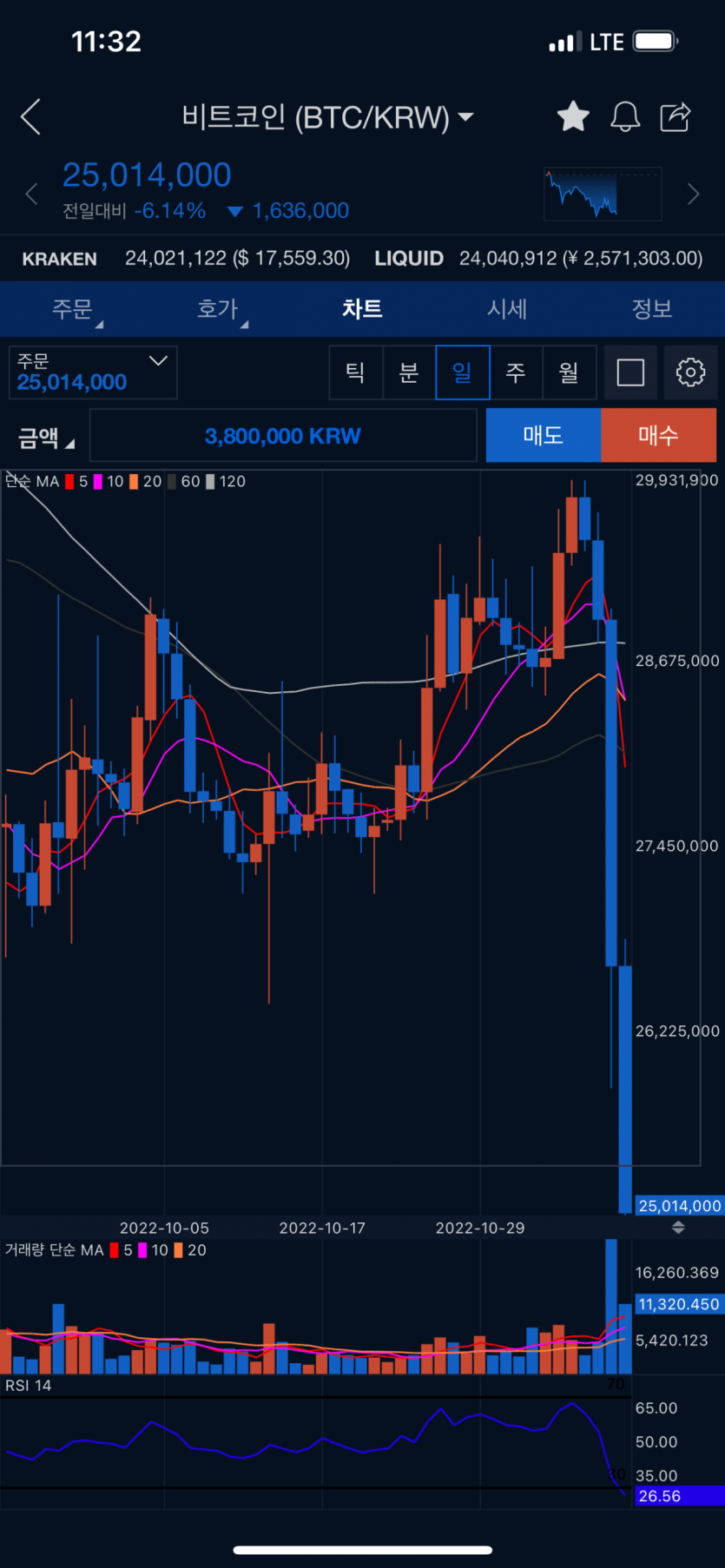Go back using the top-left arrow

(x=31, y=116)
